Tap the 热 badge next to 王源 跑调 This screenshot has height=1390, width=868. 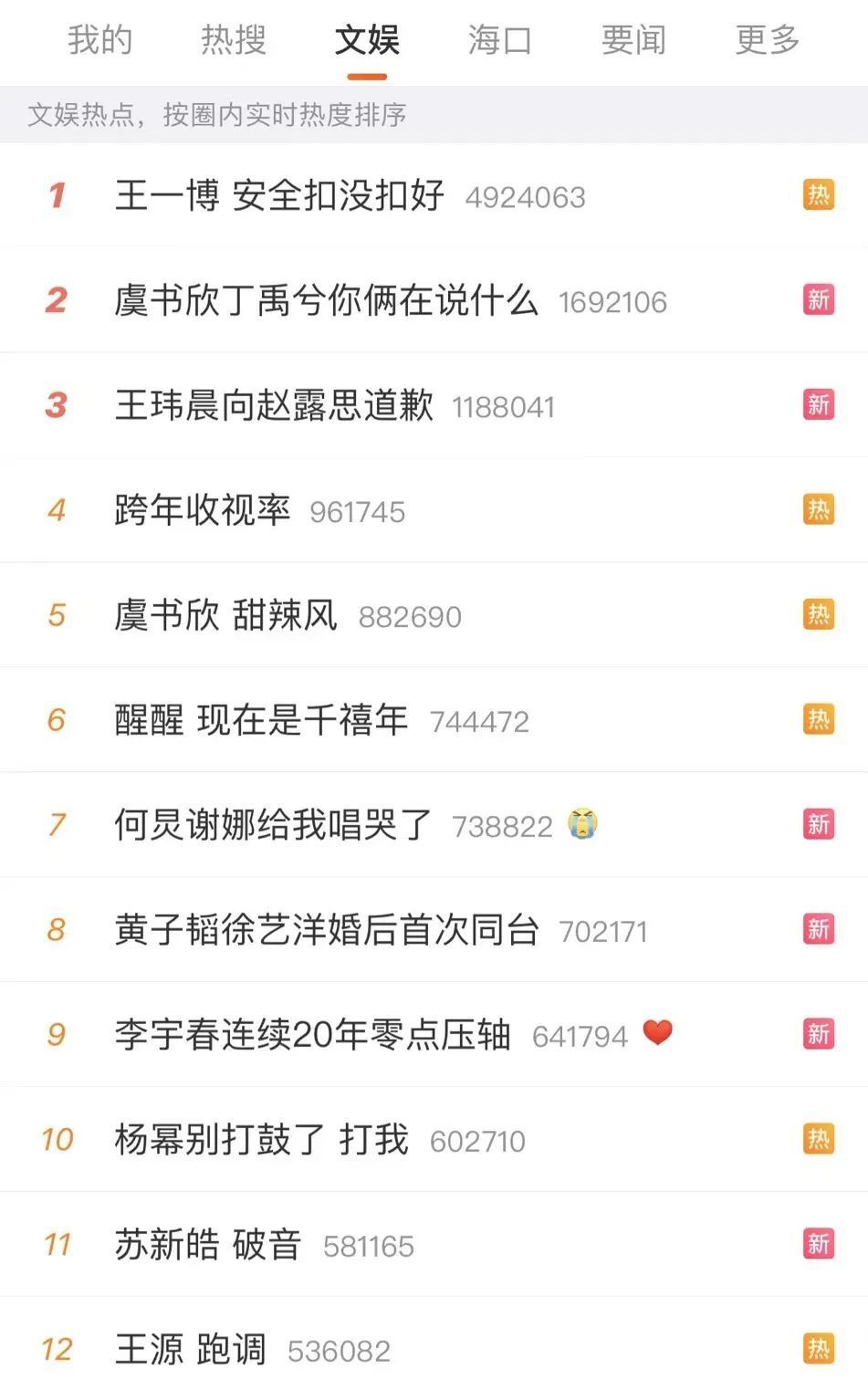(x=819, y=1349)
